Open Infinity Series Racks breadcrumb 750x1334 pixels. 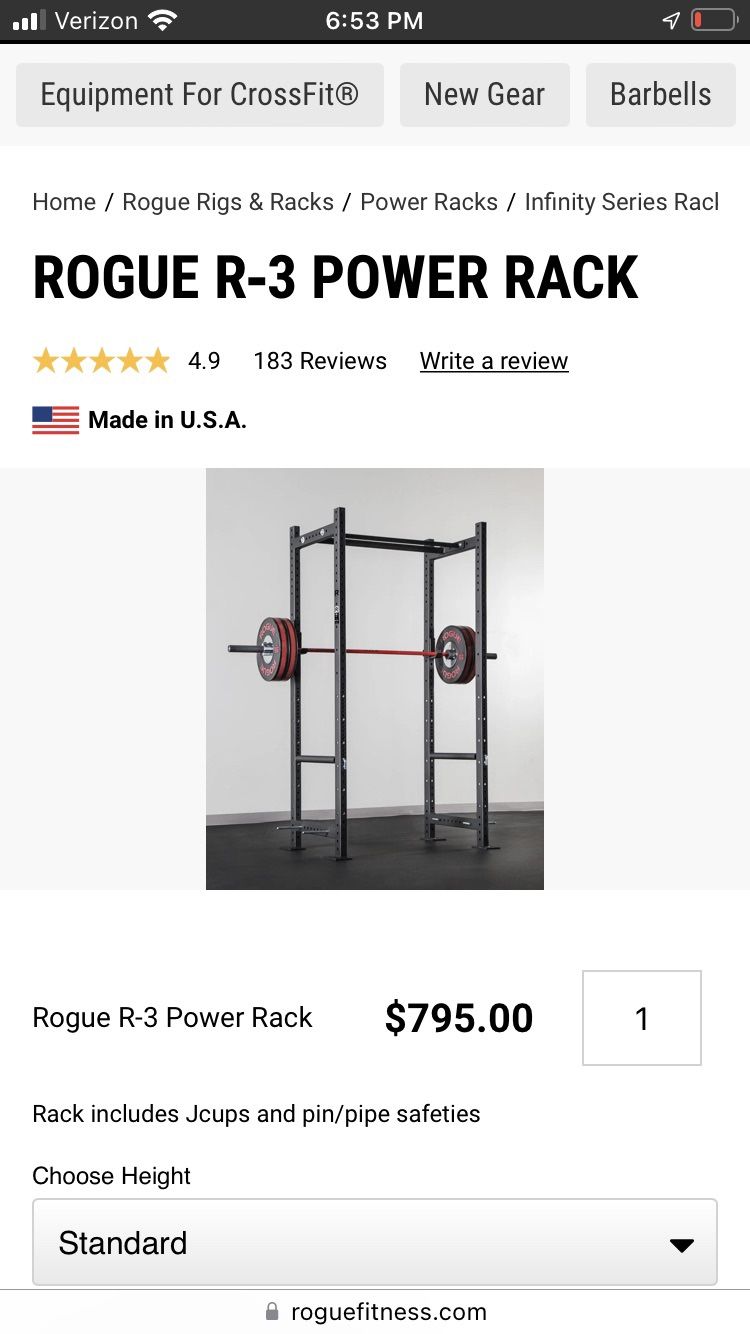coord(622,202)
